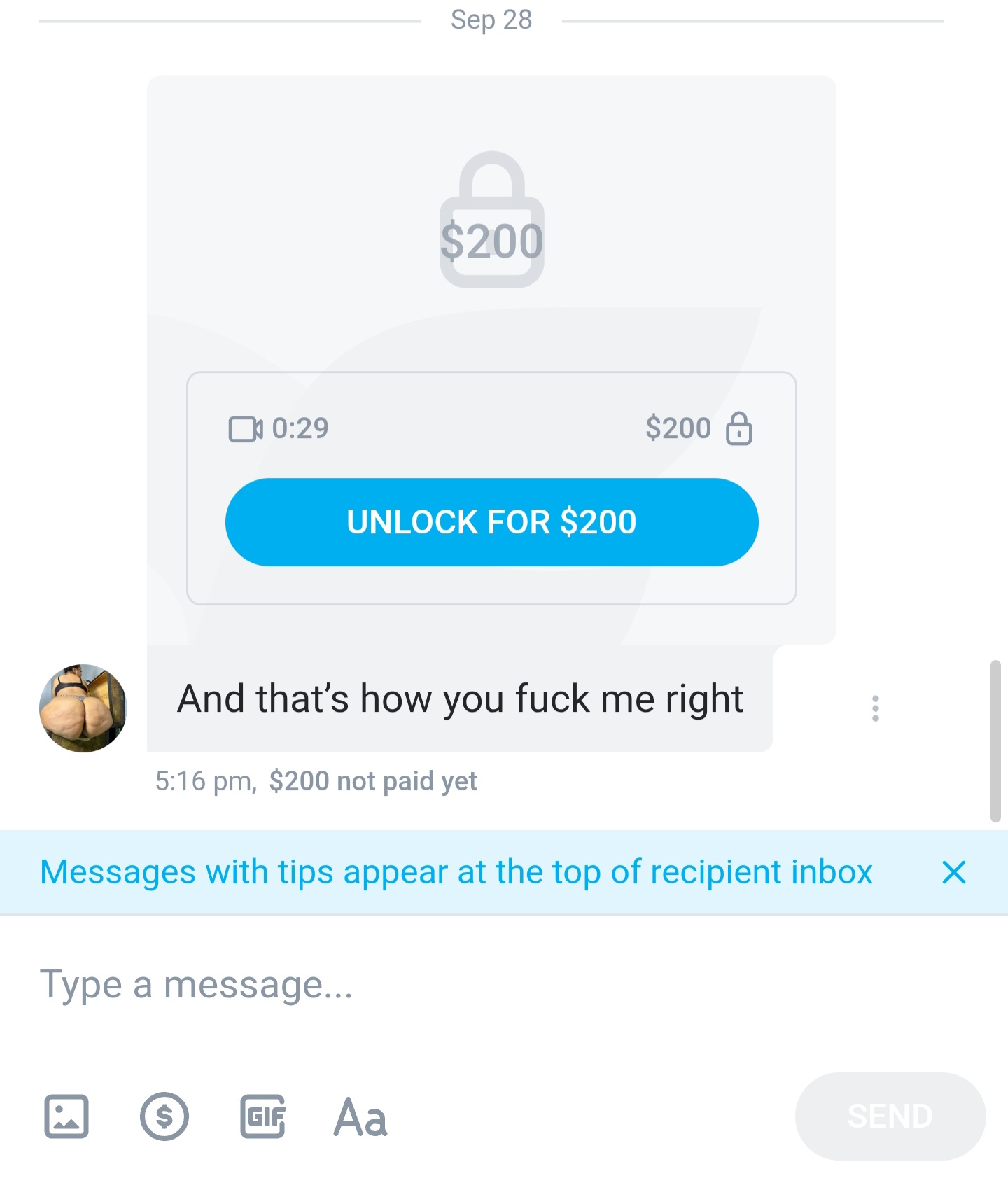This screenshot has width=1008, height=1185.
Task: Open the message options three-dot menu
Action: click(875, 708)
